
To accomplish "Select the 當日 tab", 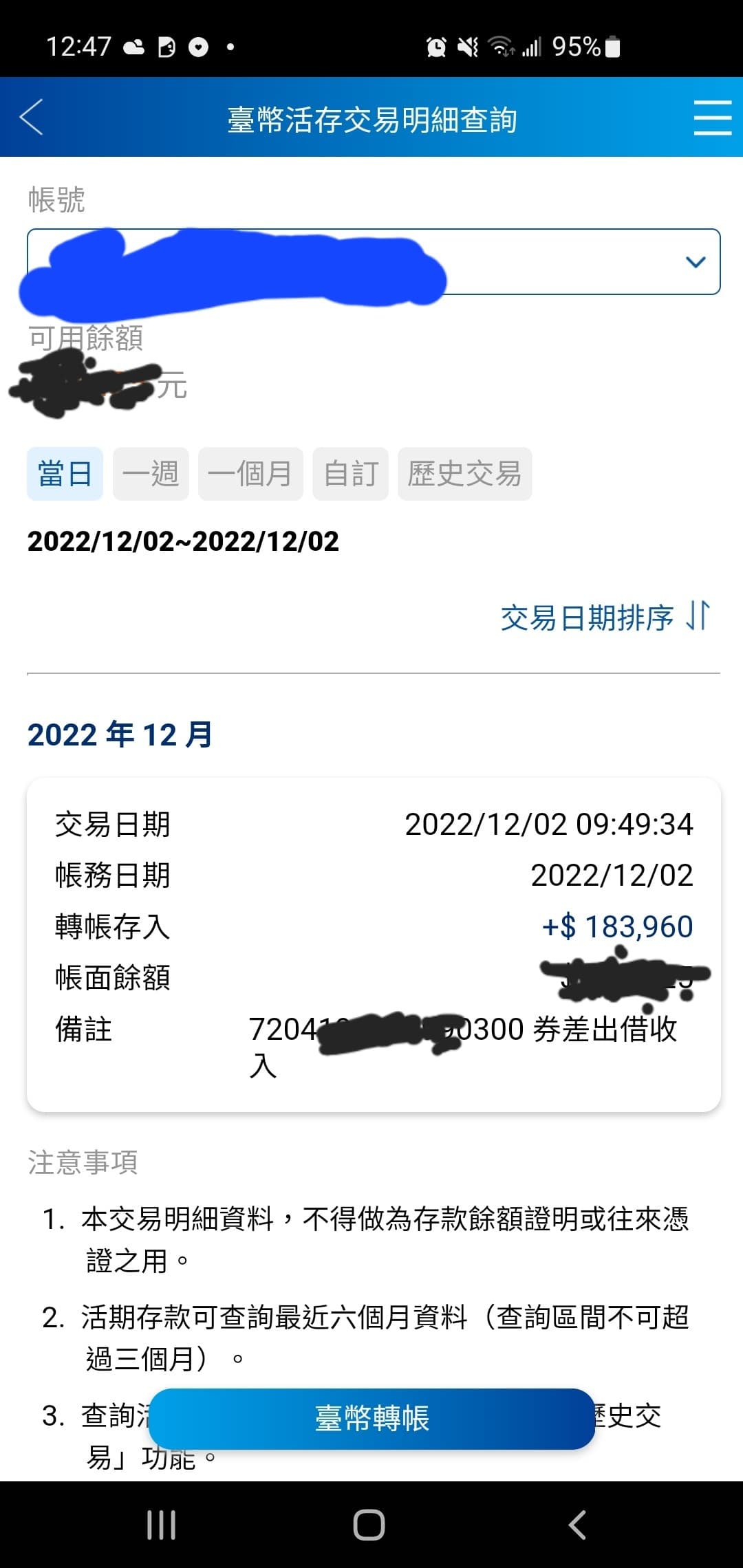I will 64,474.
